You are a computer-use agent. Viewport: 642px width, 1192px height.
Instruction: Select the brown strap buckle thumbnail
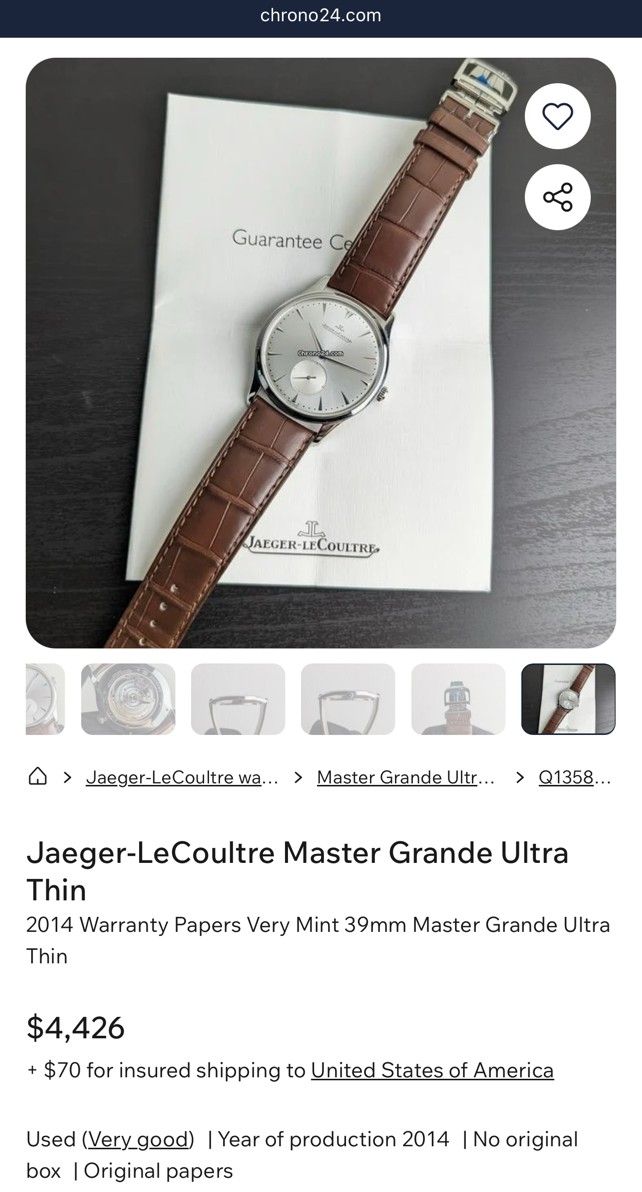point(458,699)
